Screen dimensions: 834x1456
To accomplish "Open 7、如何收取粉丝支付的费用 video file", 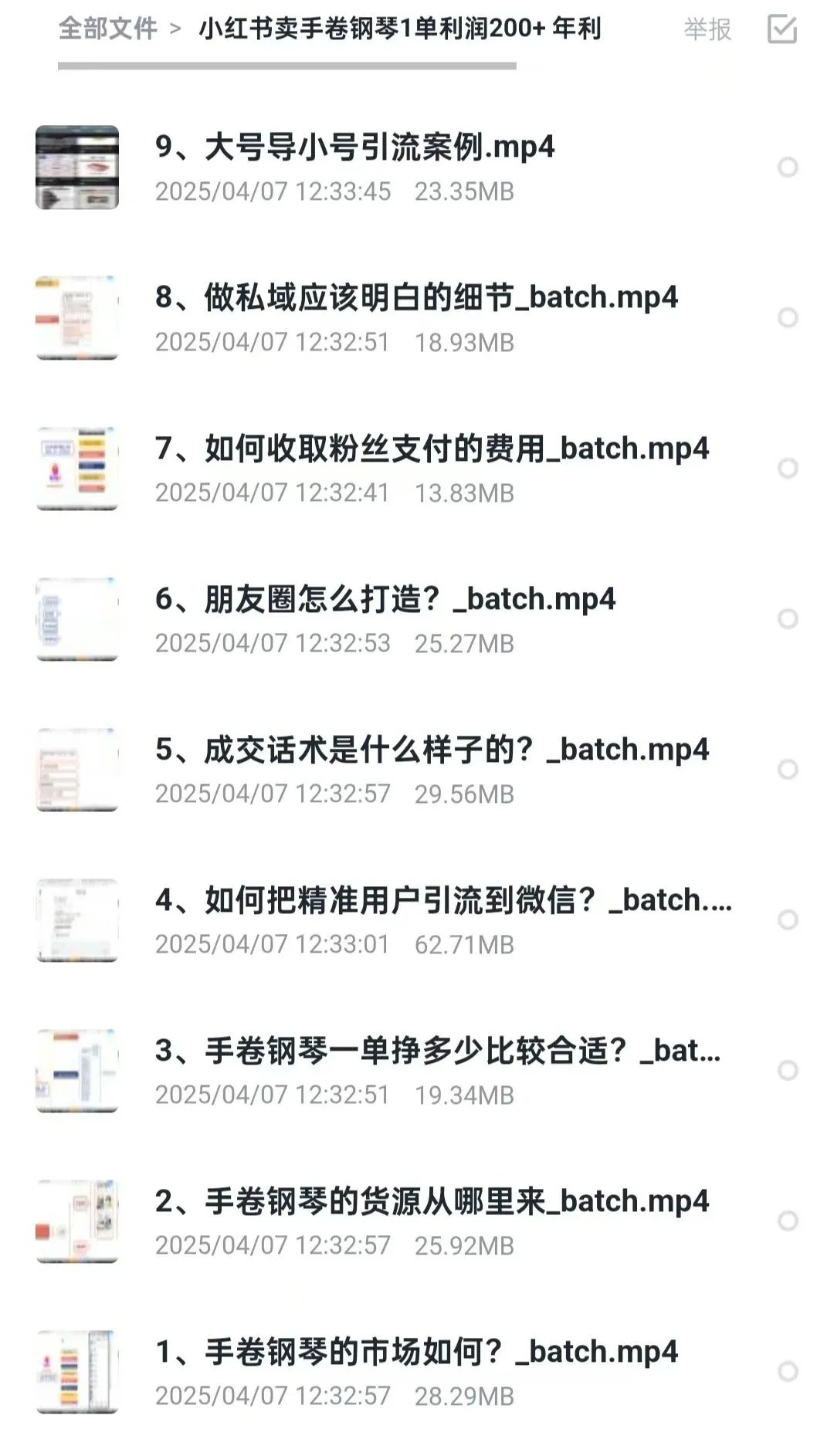I will point(431,449).
